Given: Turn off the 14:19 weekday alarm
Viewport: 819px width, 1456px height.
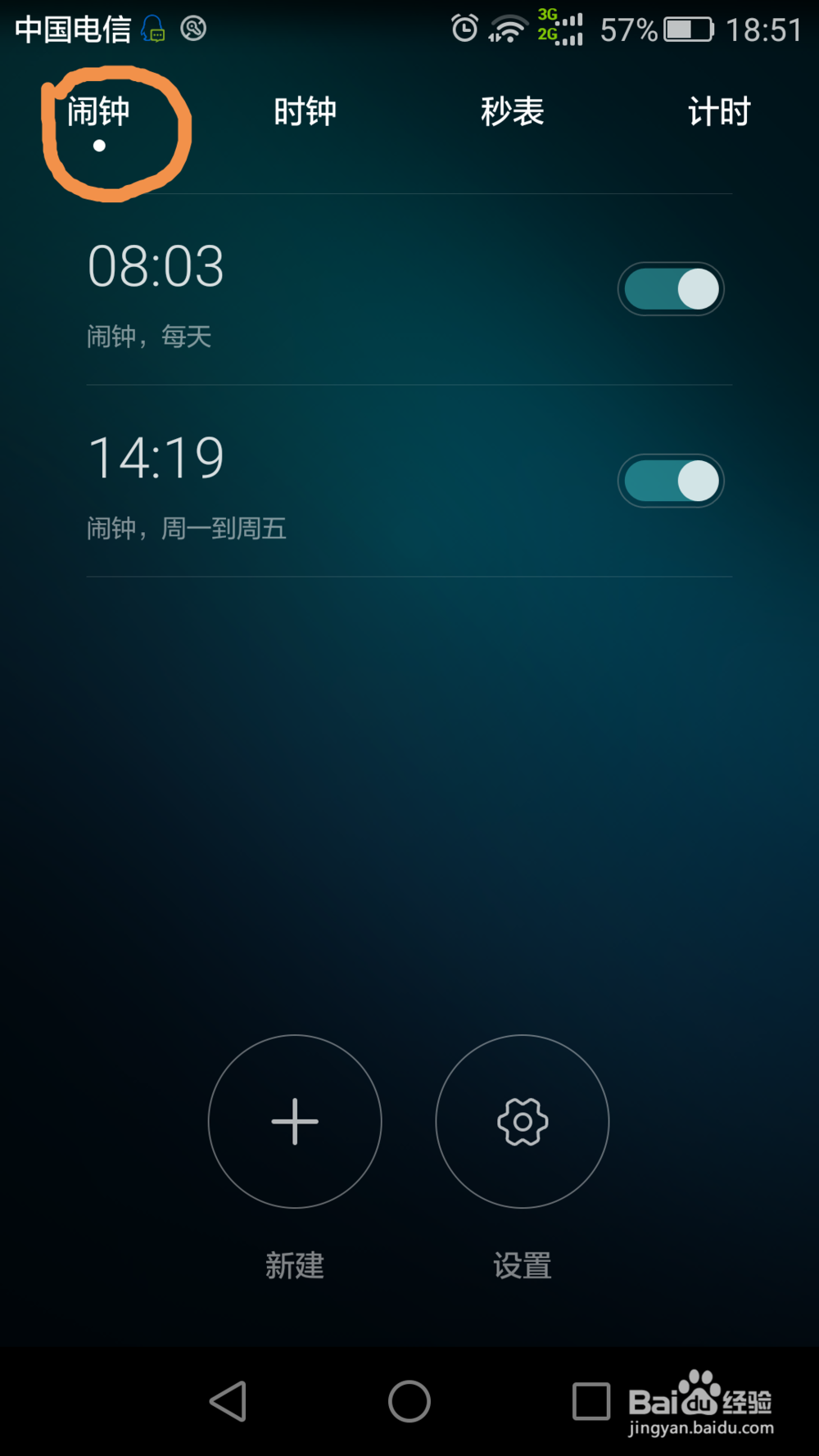Looking at the screenshot, I should (671, 481).
